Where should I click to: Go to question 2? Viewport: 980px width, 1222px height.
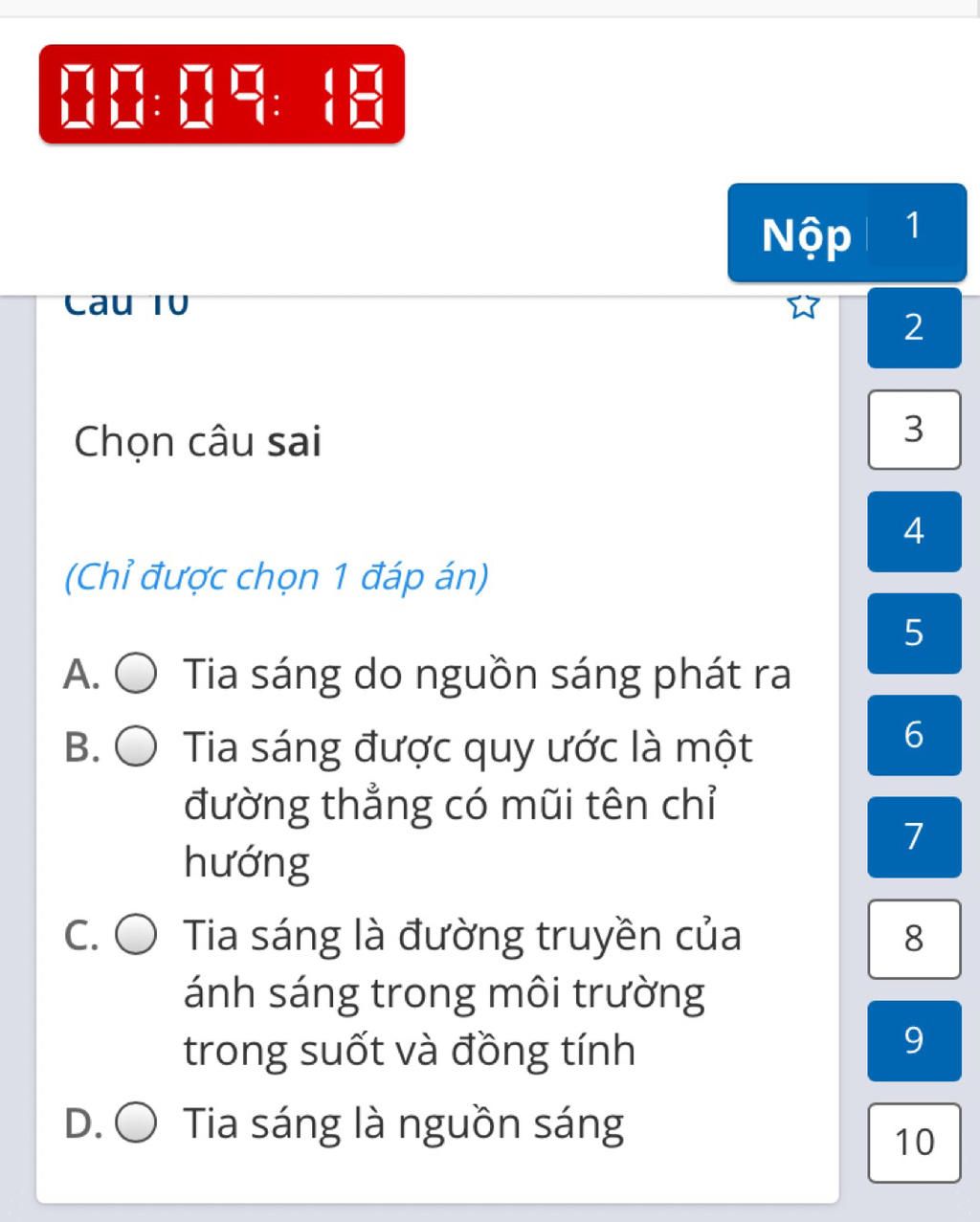(914, 327)
